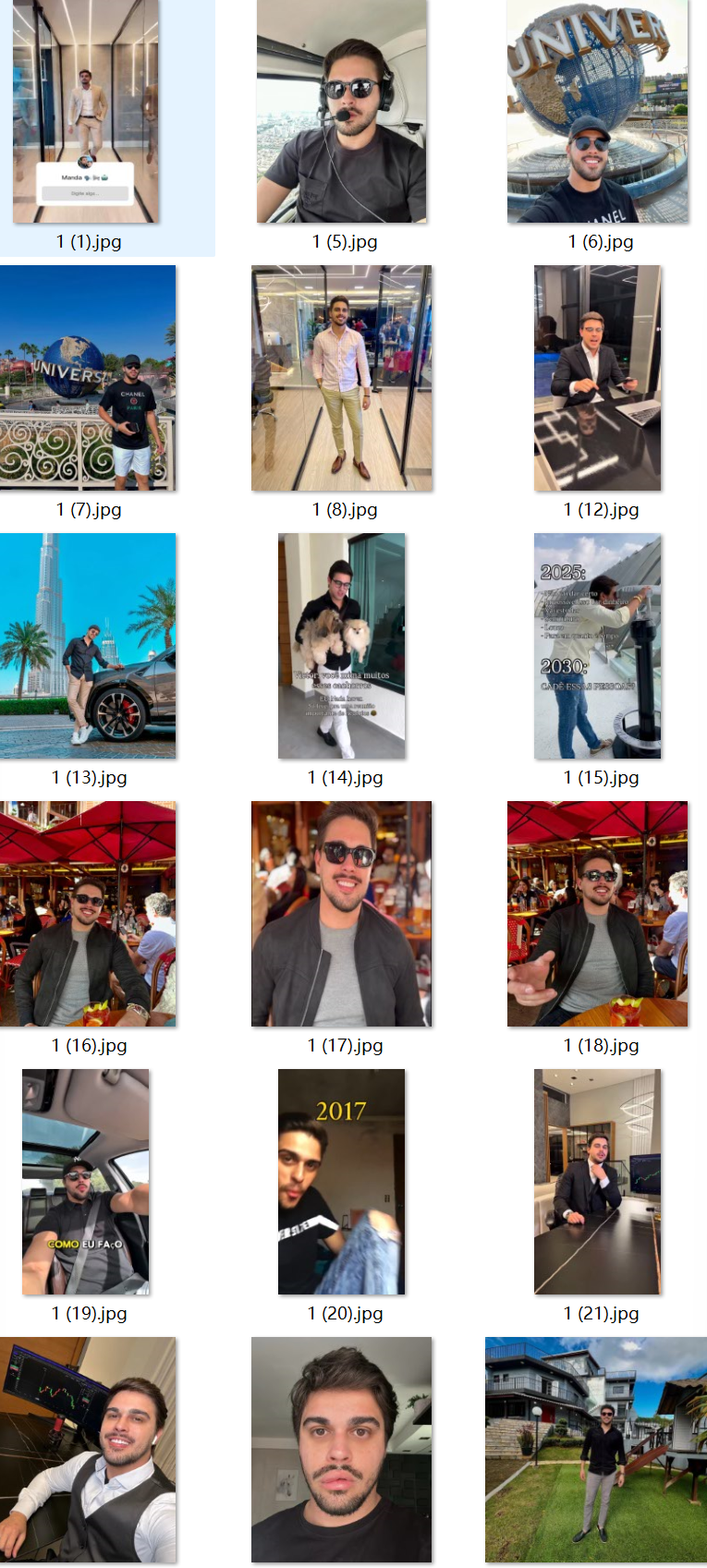Select the photo 1 (18).jpg
707x1568 pixels.
[597, 914]
